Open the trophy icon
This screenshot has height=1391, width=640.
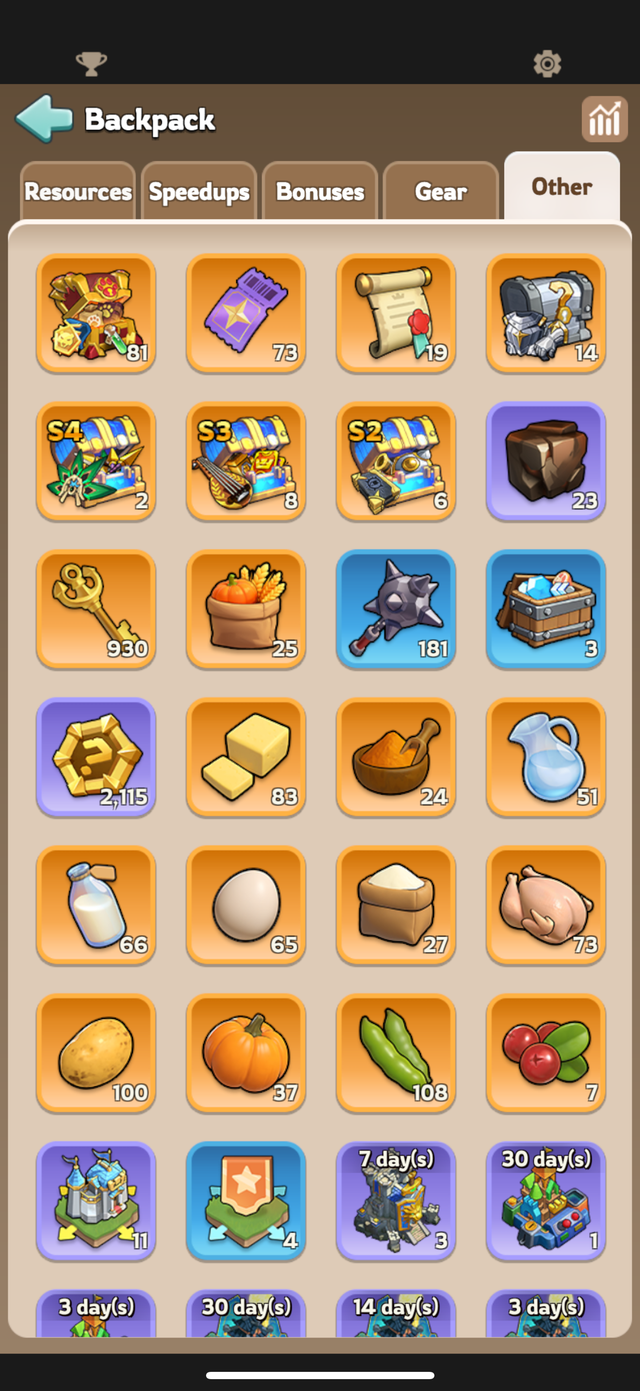coord(91,64)
